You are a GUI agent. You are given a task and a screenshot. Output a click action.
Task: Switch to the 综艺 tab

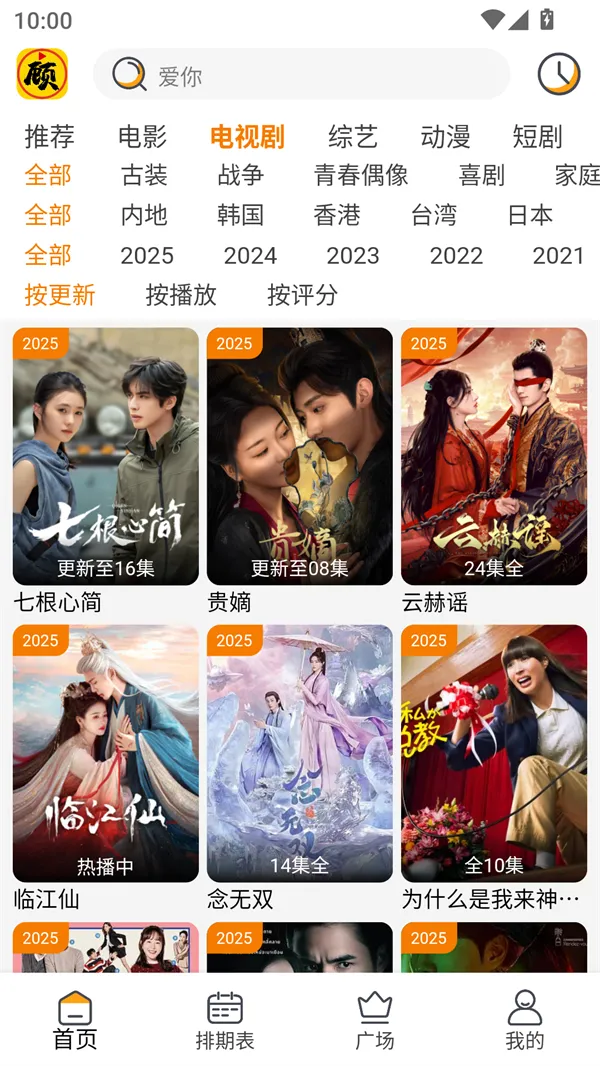pyautogui.click(x=352, y=136)
